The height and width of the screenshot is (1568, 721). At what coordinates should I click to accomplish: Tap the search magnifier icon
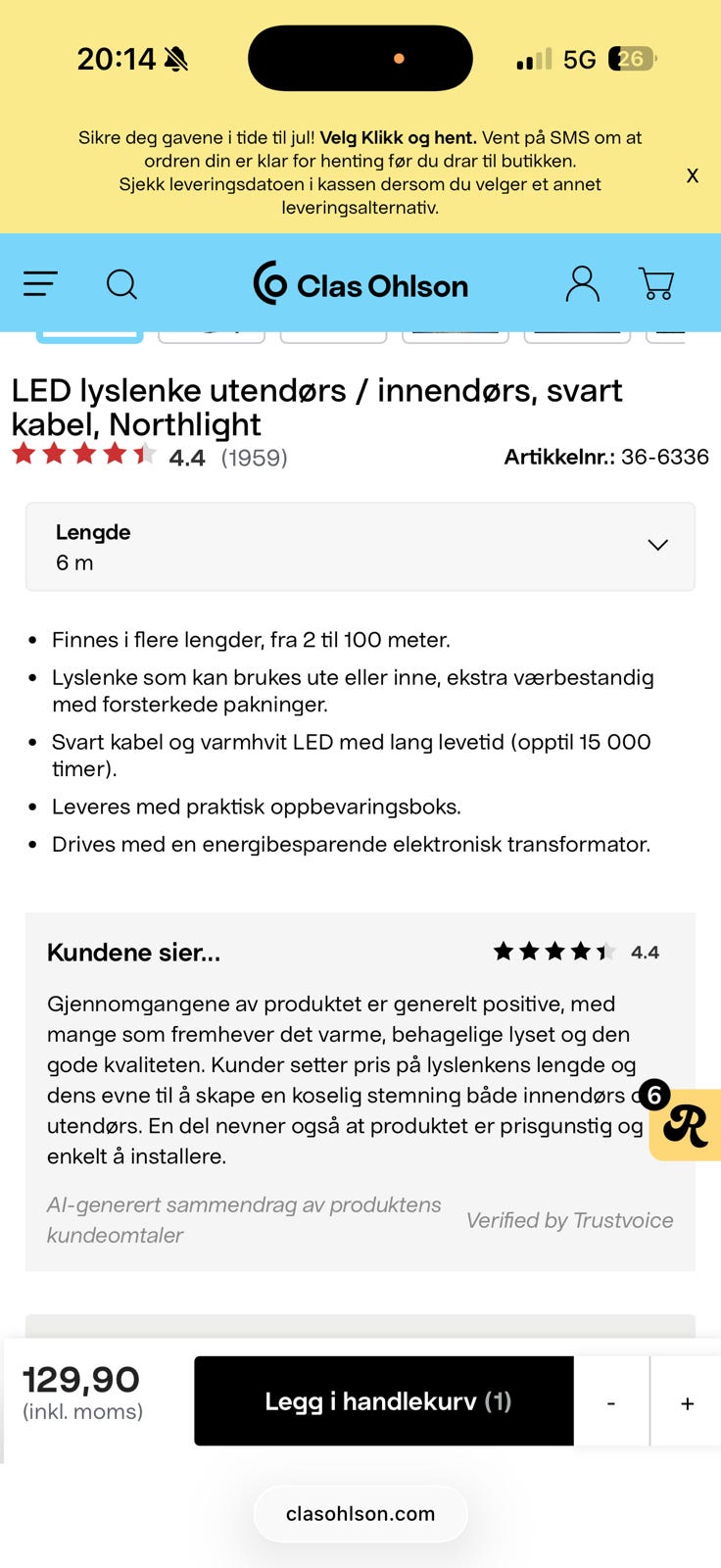click(121, 284)
